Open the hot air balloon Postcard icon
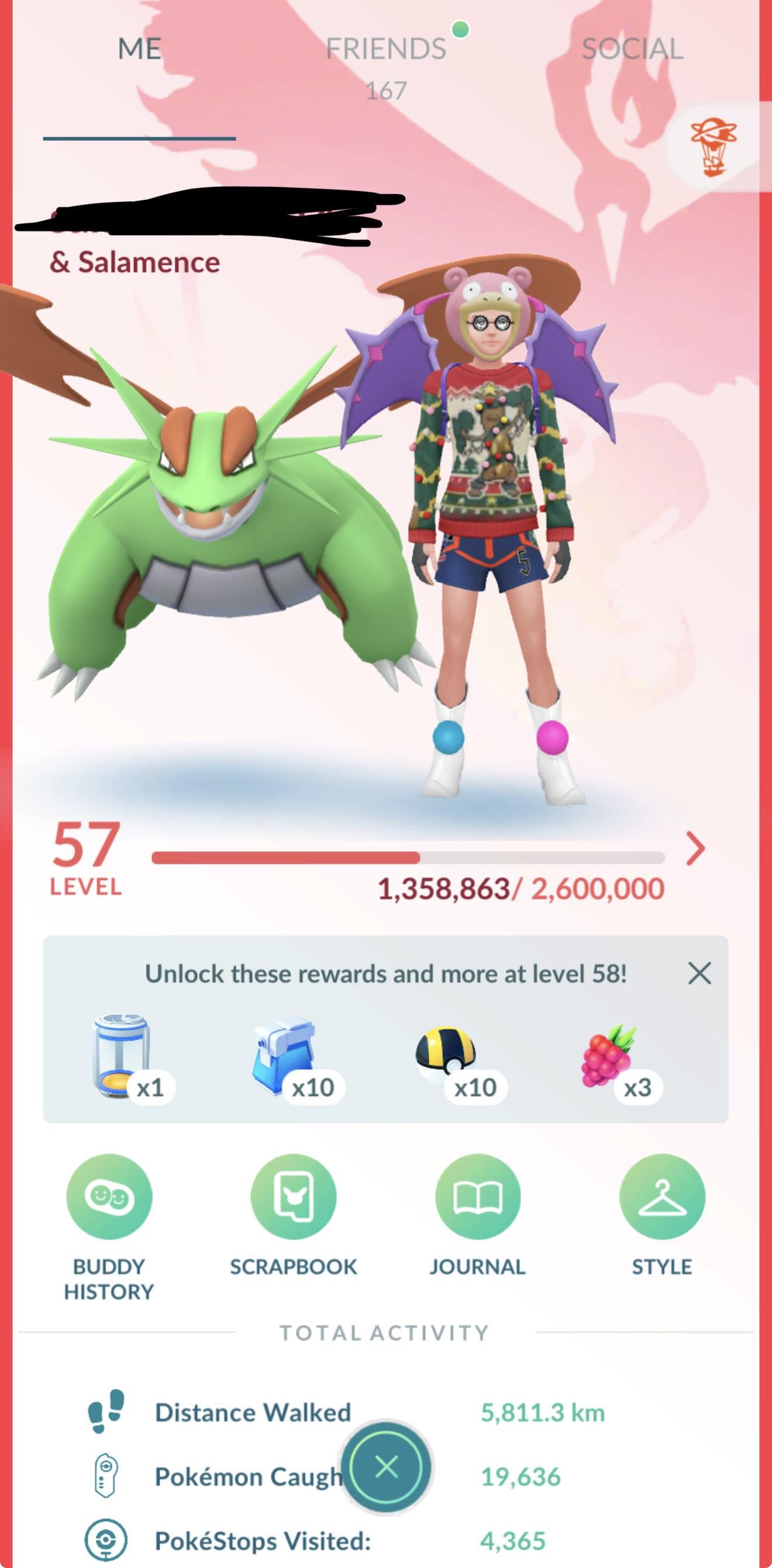Image resolution: width=772 pixels, height=1568 pixels. tap(712, 148)
